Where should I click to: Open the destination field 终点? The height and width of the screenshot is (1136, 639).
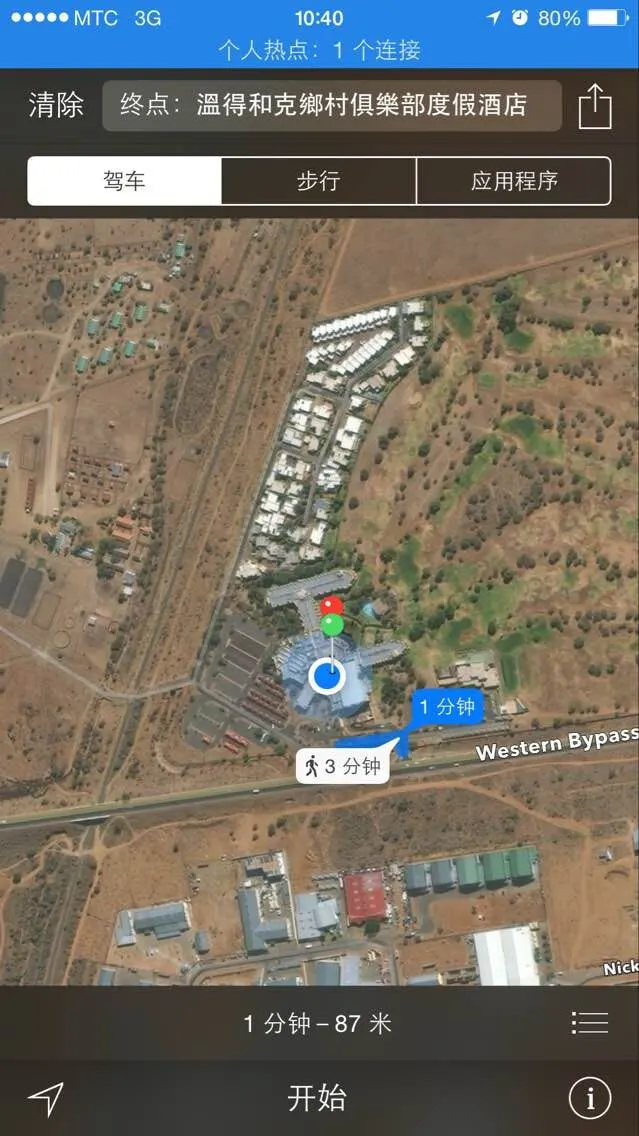coord(332,106)
